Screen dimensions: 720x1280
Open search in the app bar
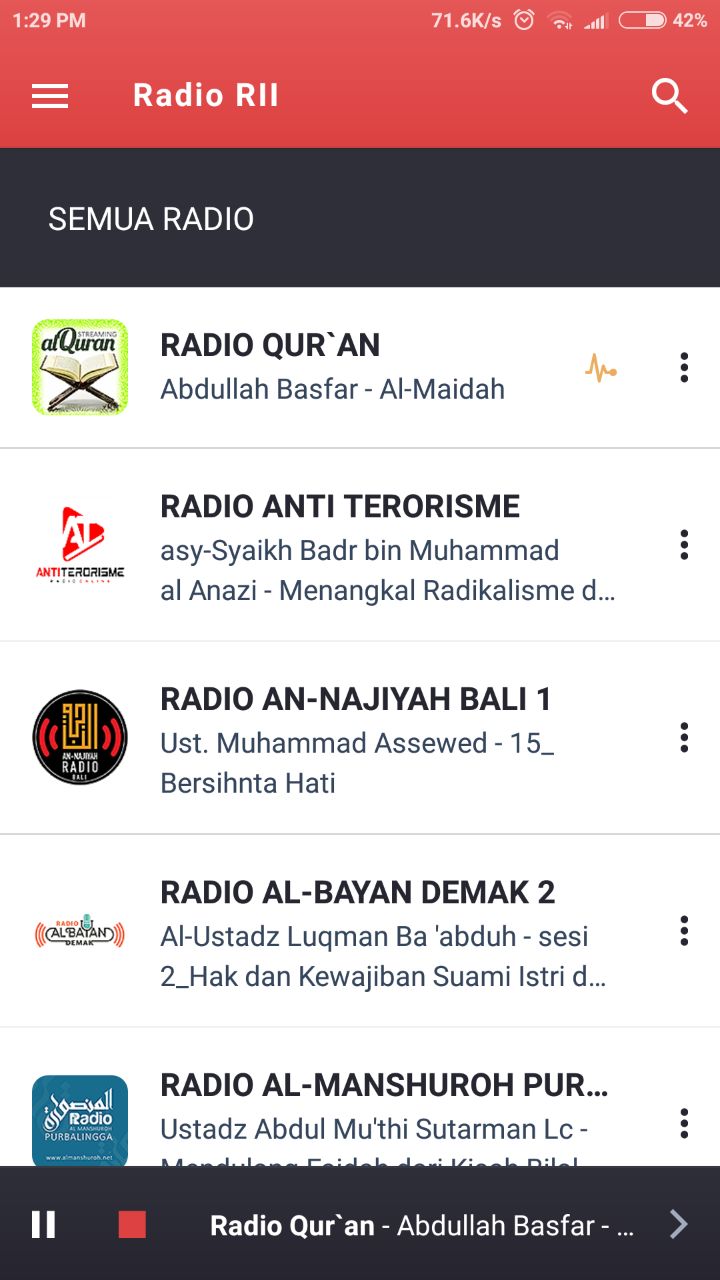pos(669,96)
